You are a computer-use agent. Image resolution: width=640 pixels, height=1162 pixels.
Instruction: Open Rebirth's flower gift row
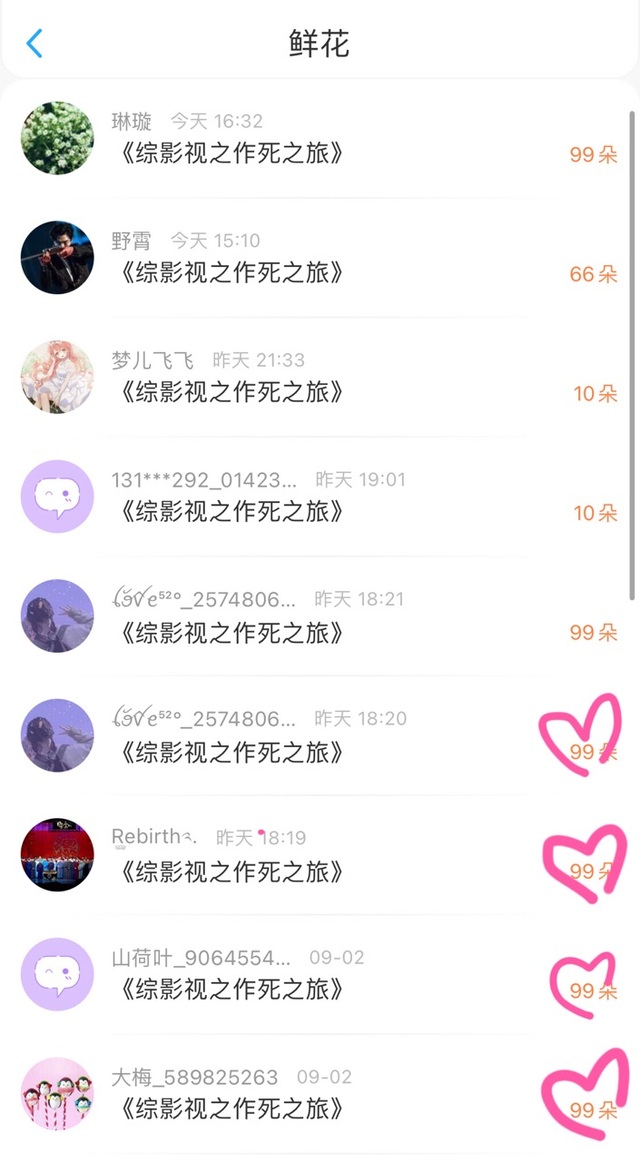point(320,855)
